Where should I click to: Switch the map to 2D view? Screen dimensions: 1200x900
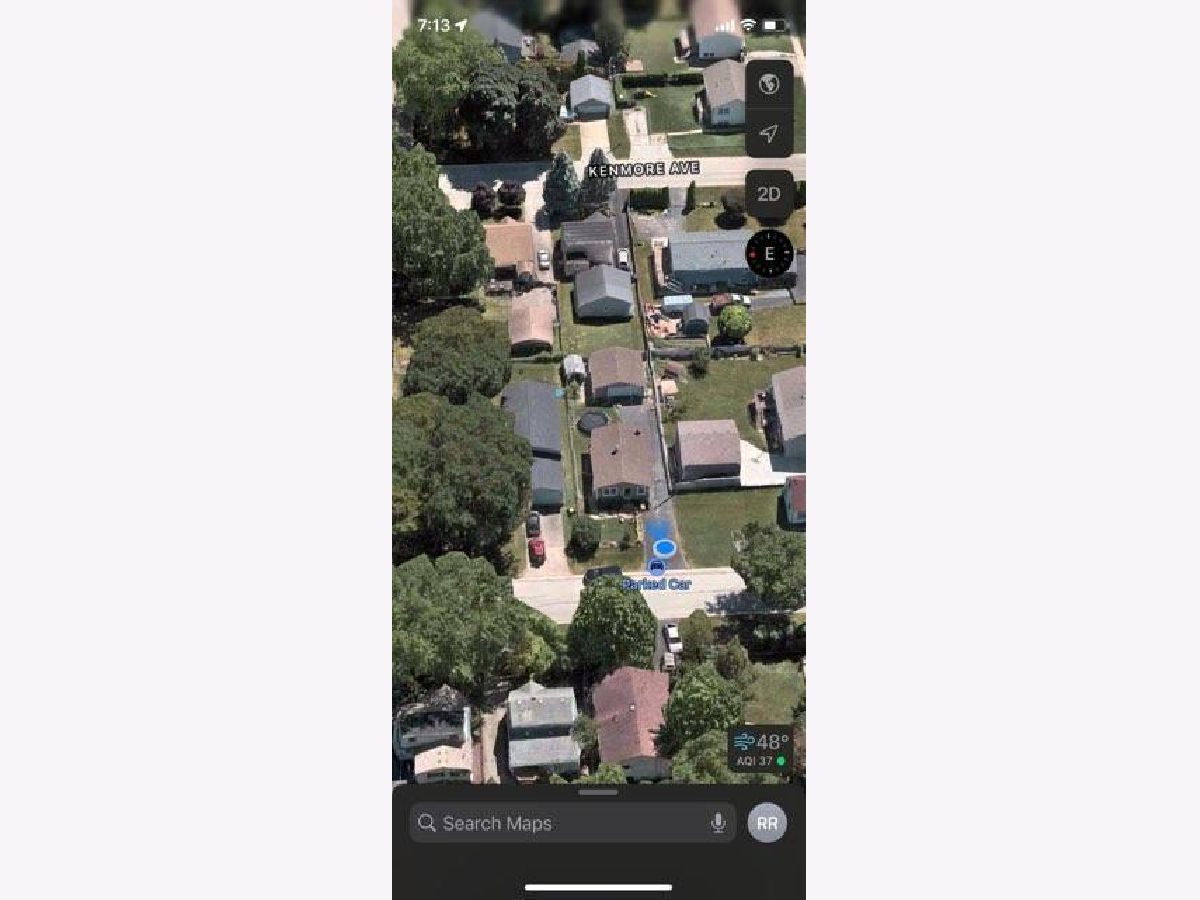[x=768, y=194]
